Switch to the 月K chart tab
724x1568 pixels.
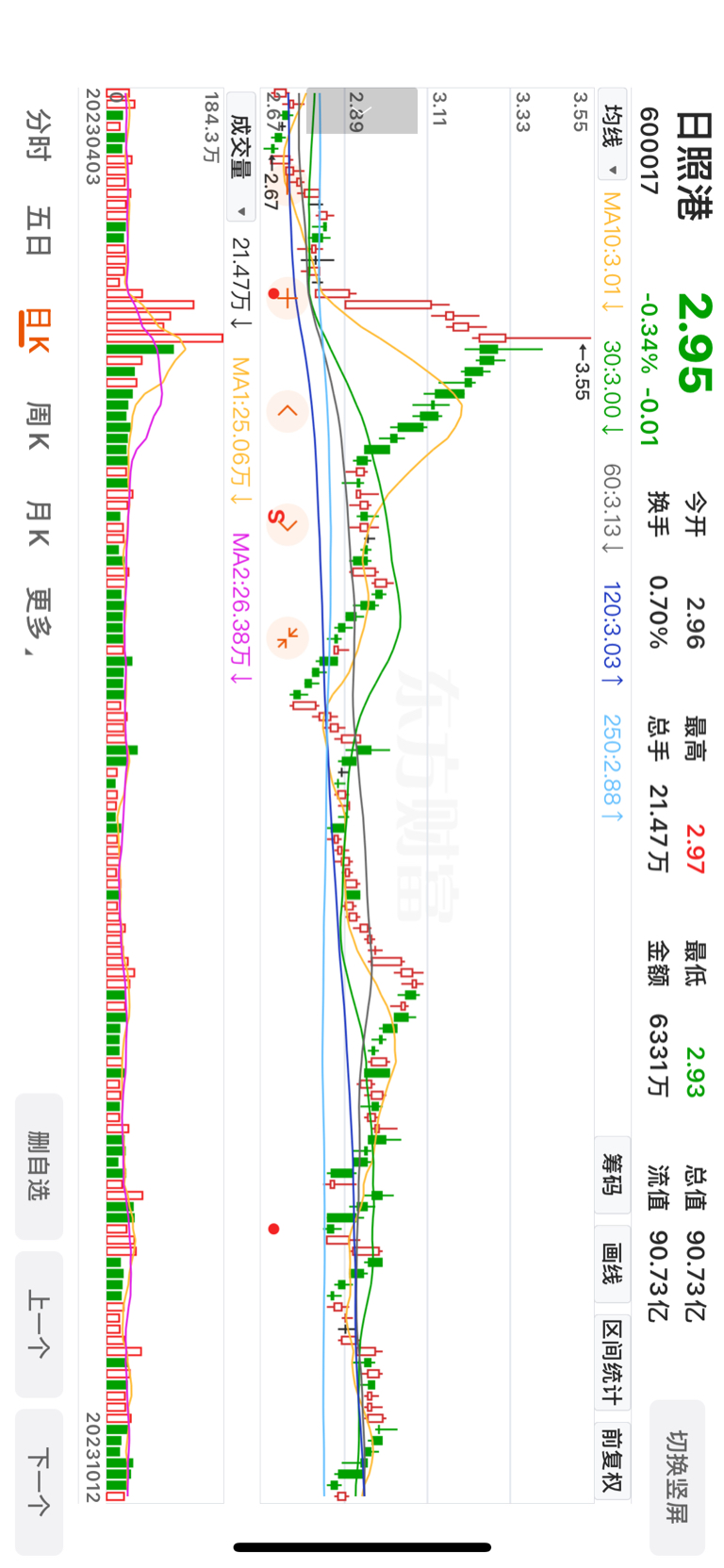[39, 524]
